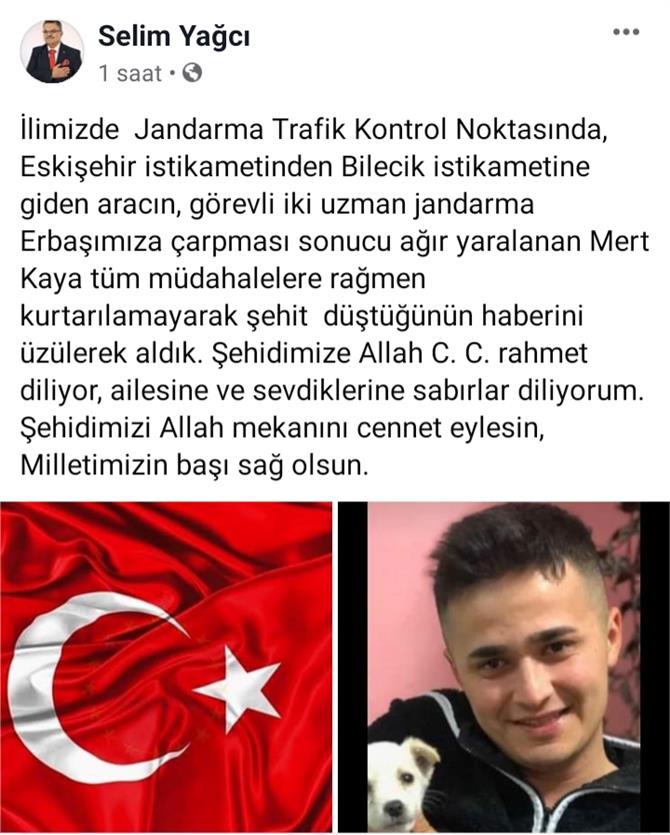Open the Selim Yağcı profile name link

click(173, 37)
